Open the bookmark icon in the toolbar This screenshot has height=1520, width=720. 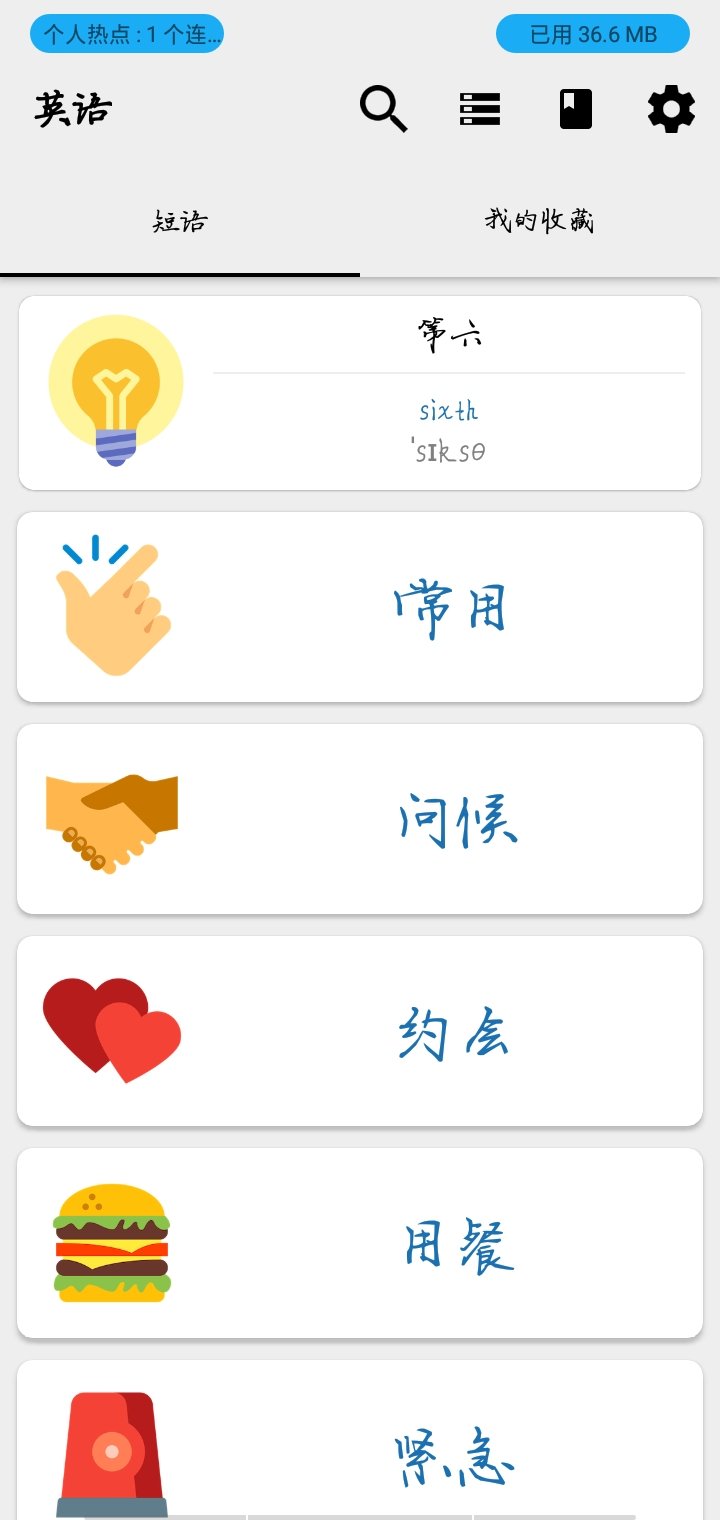point(575,109)
